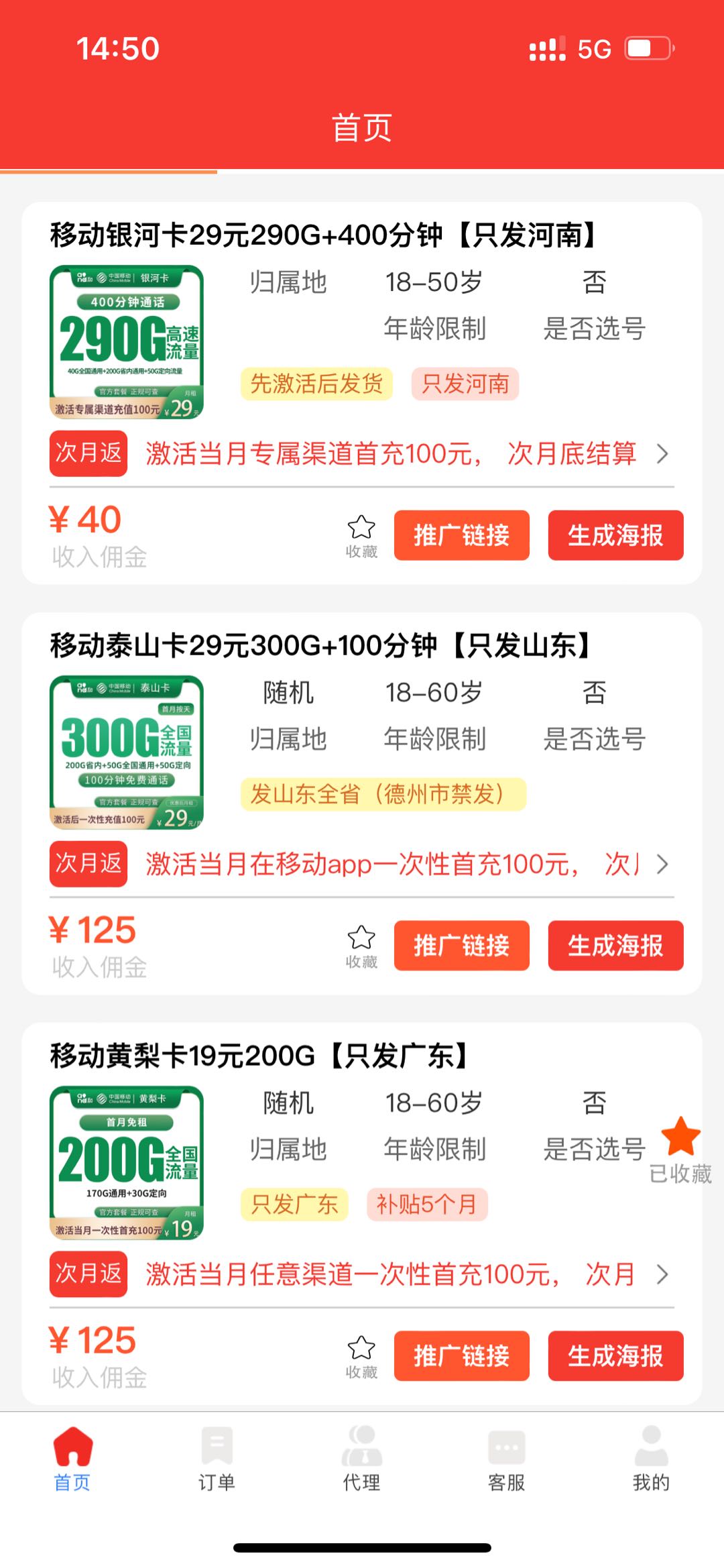724x1568 pixels.
Task: Toggle 收藏 star on the 泰山卡 listing
Action: tap(360, 942)
